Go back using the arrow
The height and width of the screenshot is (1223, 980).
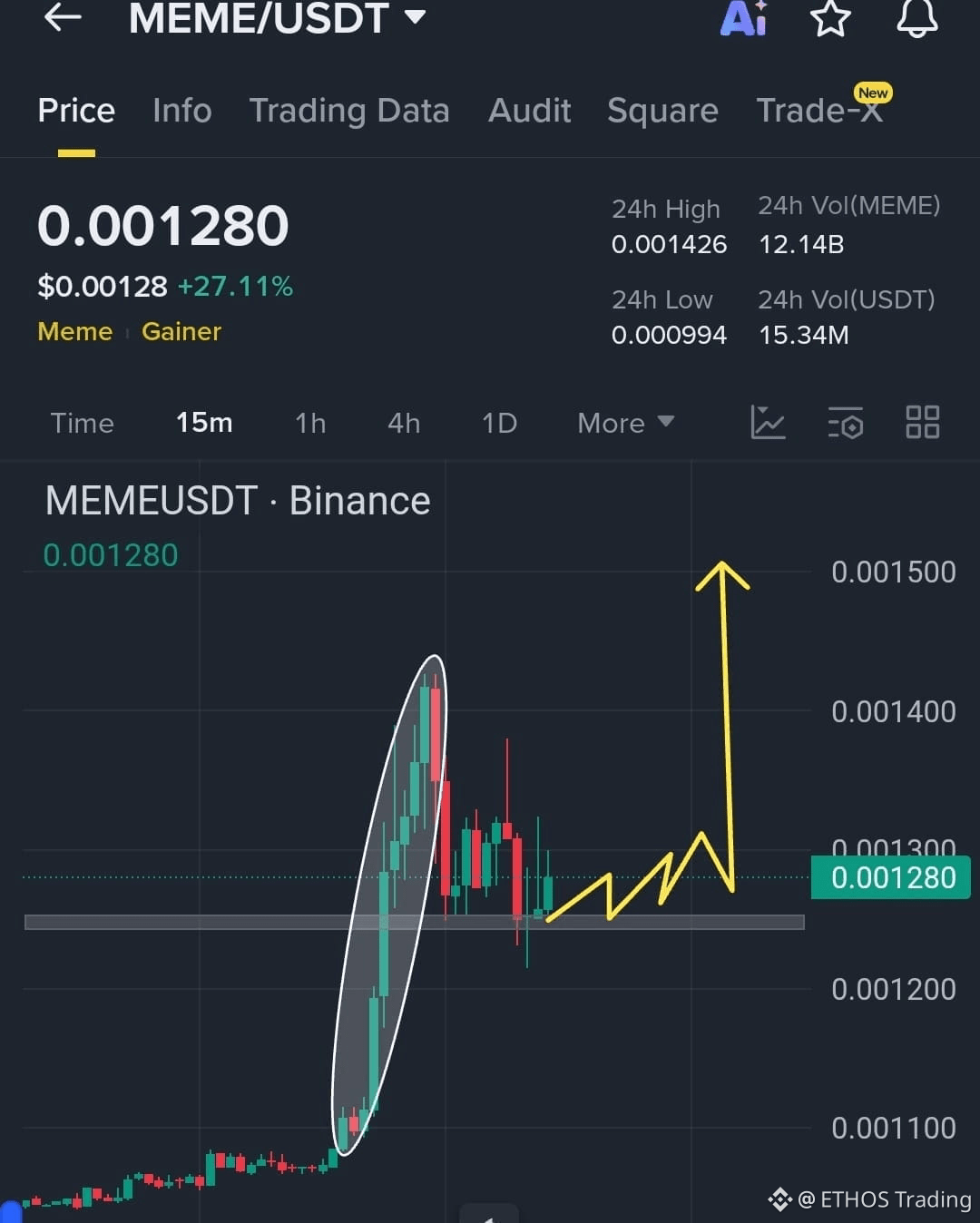click(x=63, y=17)
